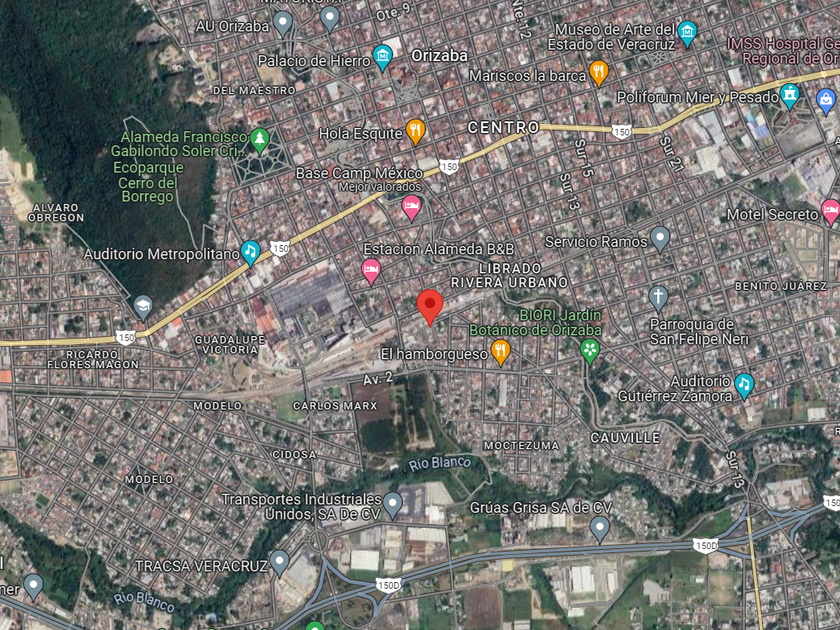Tap the Auditorio Metropolitano music marker
The height and width of the screenshot is (630, 840).
[x=250, y=253]
